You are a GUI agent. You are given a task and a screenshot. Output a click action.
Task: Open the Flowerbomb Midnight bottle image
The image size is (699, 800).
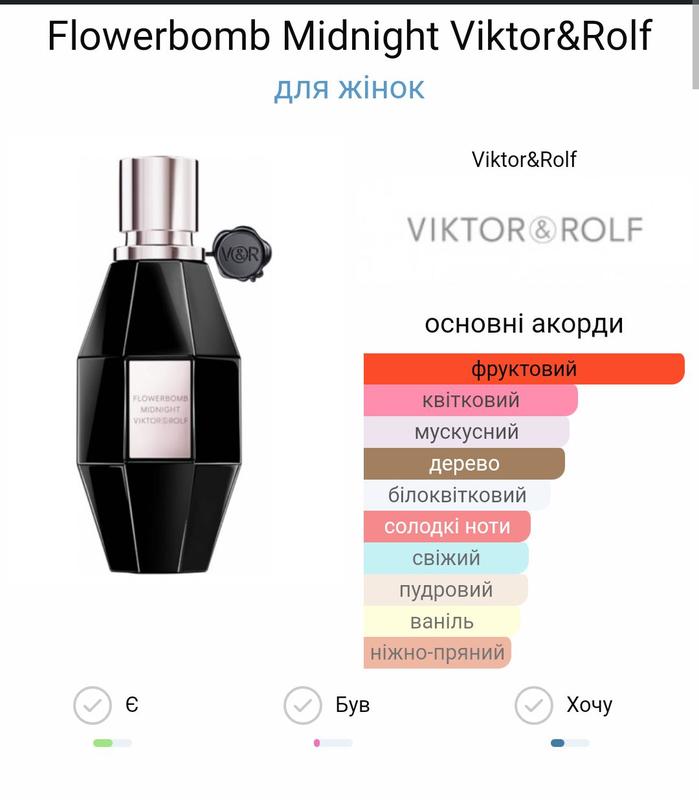point(170,364)
